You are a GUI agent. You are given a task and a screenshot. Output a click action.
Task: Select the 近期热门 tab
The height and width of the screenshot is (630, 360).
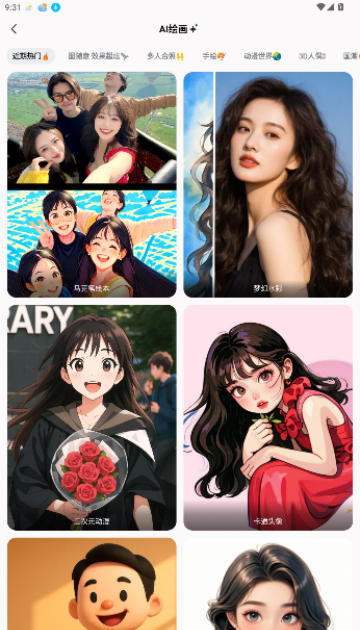pyautogui.click(x=31, y=56)
